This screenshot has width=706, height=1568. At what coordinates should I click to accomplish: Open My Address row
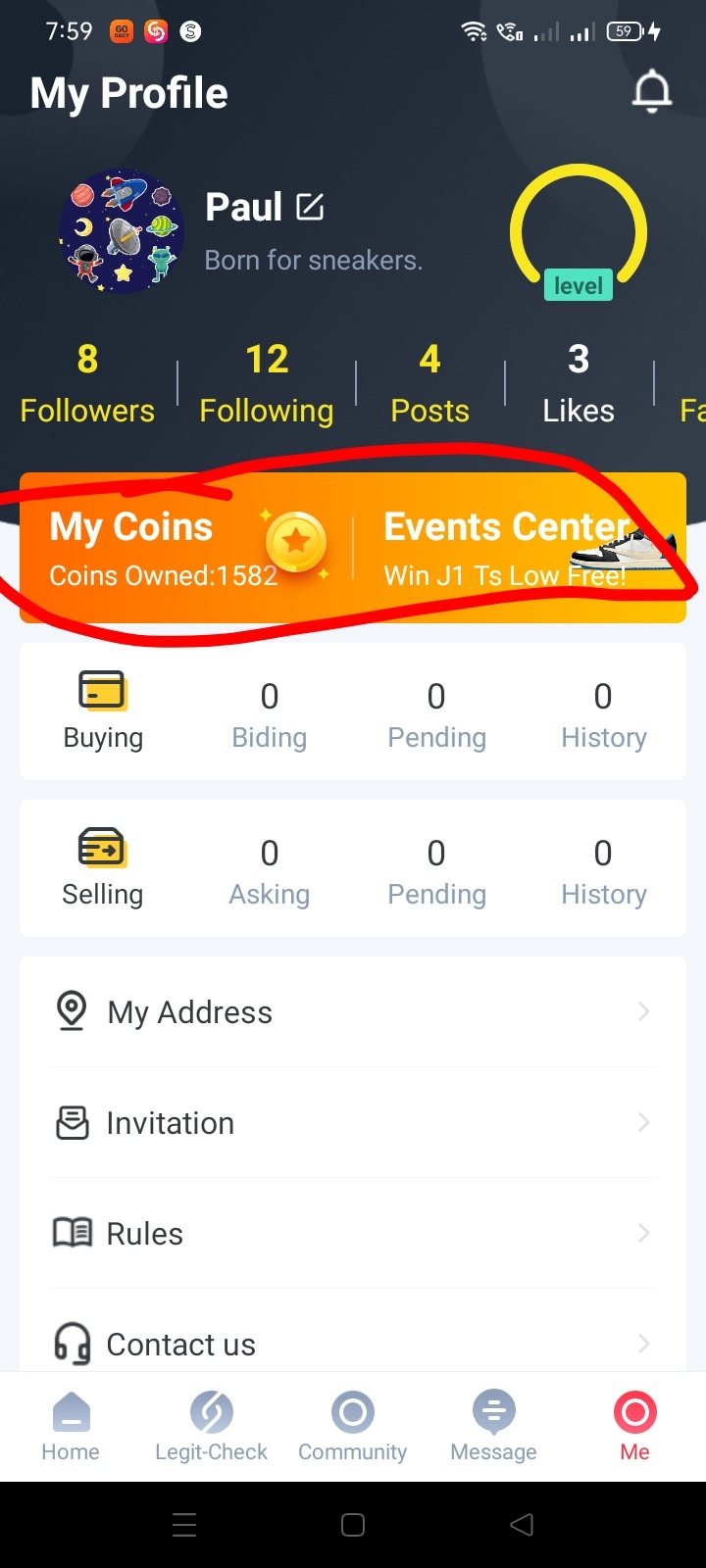[353, 1011]
